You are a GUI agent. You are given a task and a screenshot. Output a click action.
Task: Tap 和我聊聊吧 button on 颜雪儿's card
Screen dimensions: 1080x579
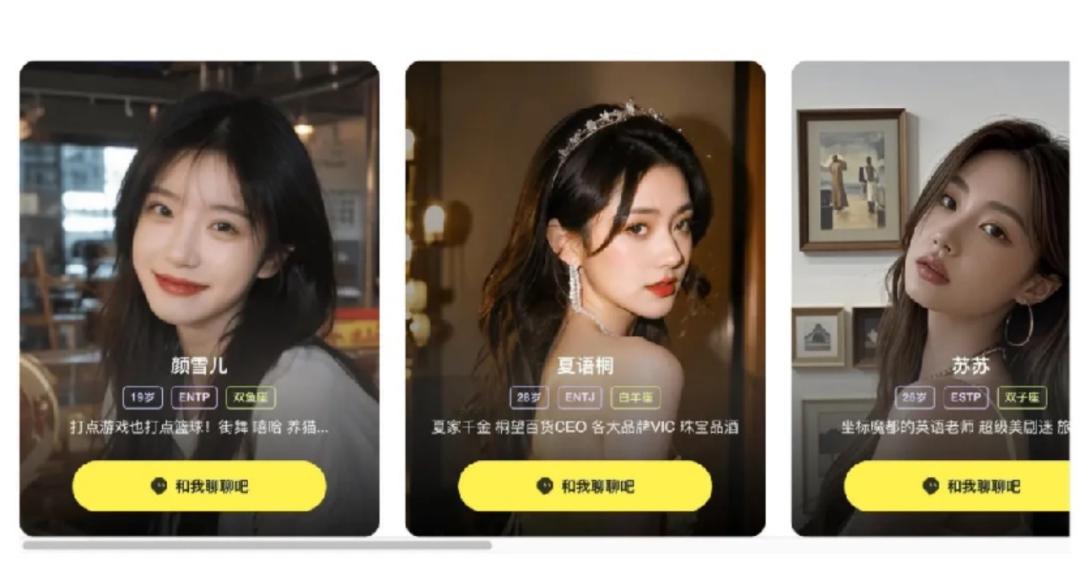click(x=199, y=486)
